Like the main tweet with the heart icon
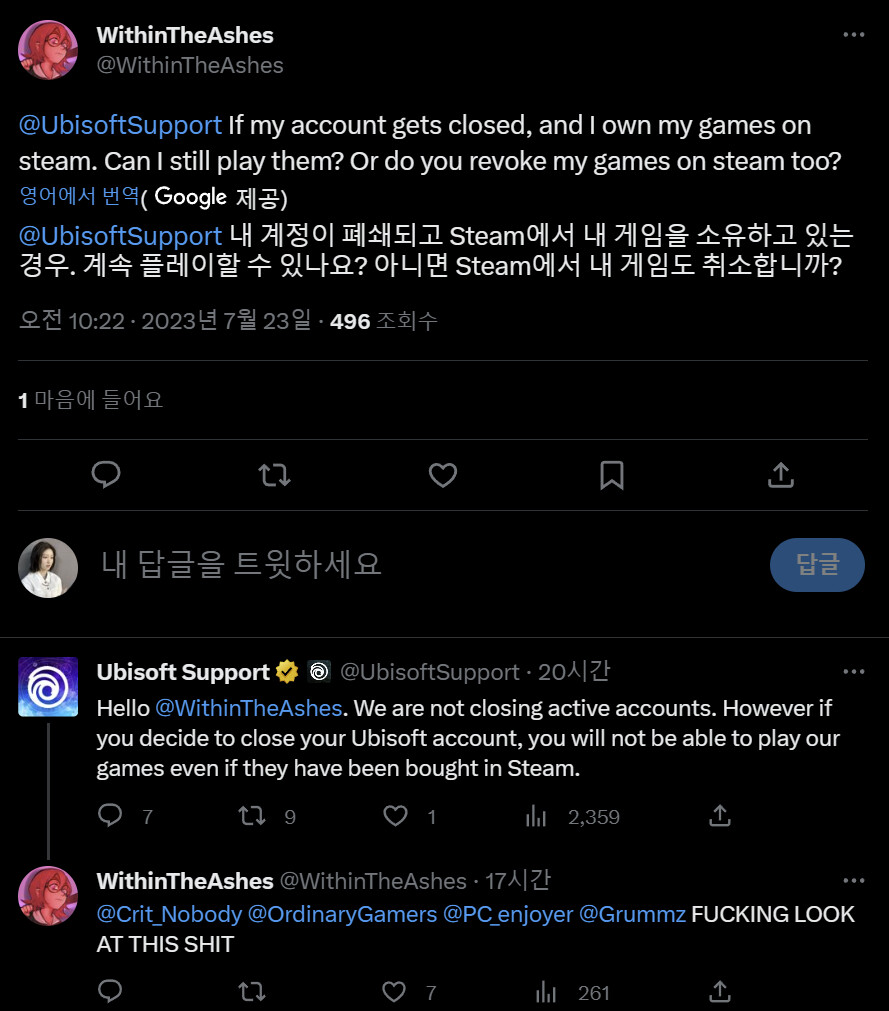Image resolution: width=889 pixels, height=1011 pixels. 443,475
